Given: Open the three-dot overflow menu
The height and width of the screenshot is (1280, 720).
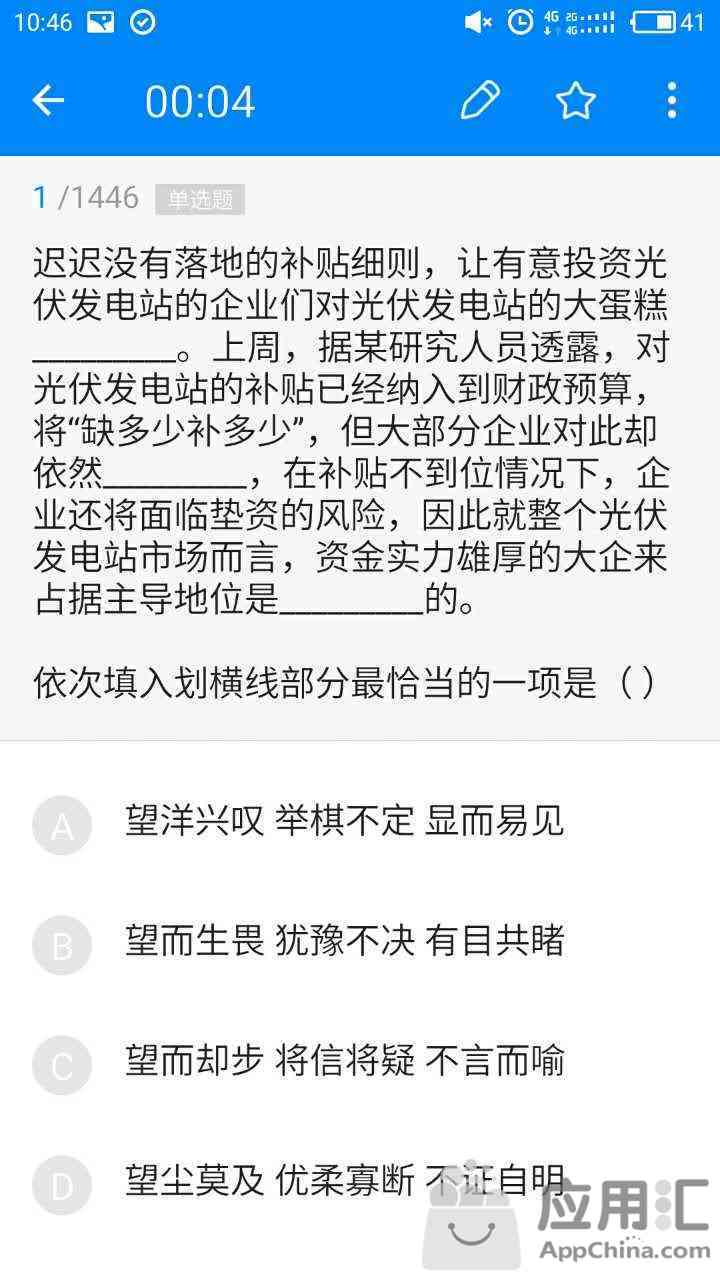Looking at the screenshot, I should coord(672,100).
